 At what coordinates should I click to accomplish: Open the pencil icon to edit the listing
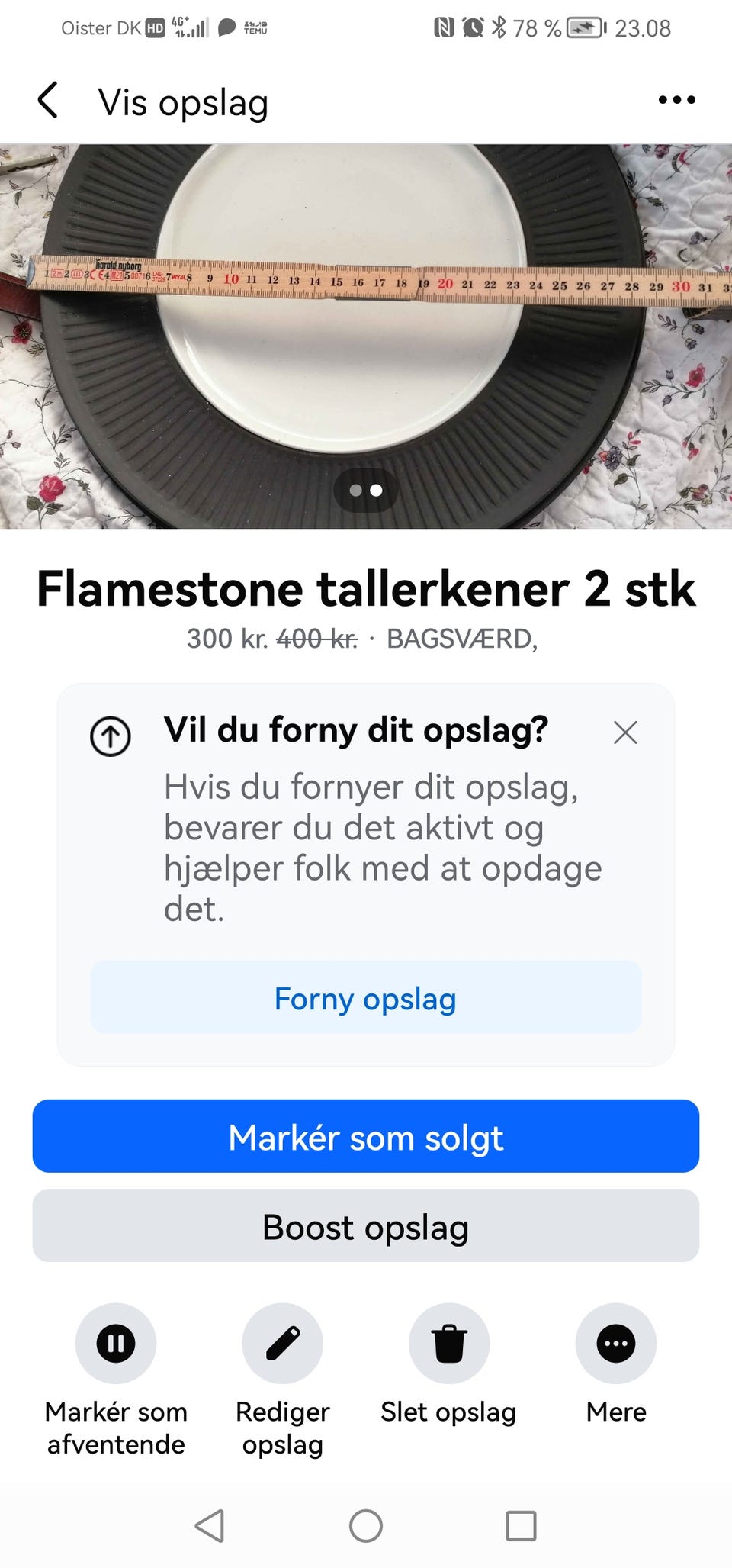[282, 1344]
